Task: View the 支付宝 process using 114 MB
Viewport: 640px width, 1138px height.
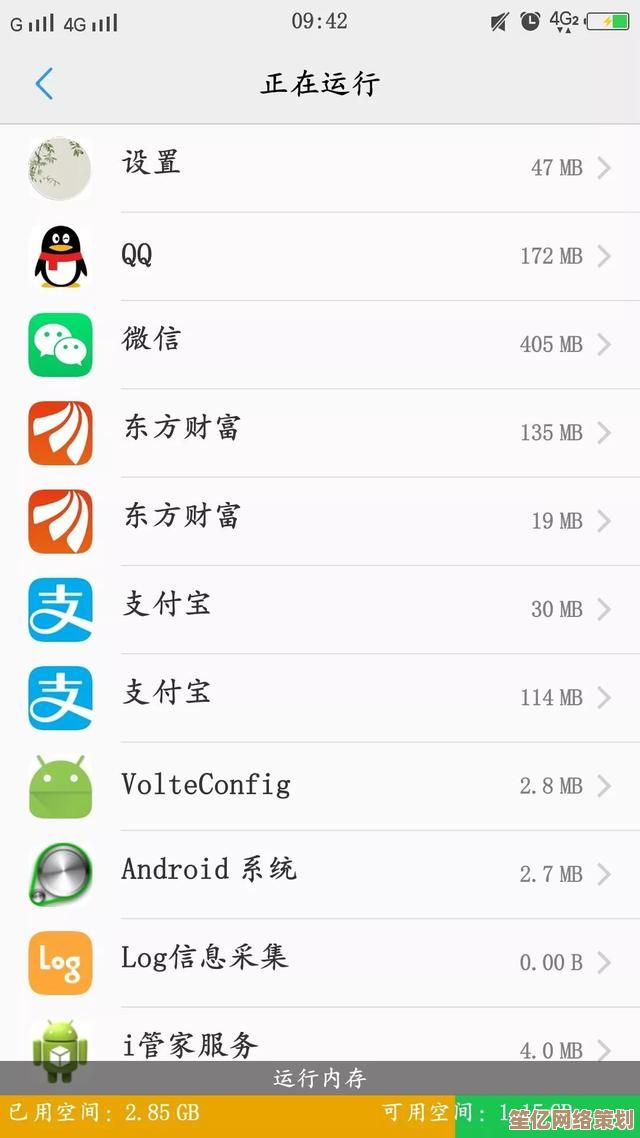Action: 320,696
